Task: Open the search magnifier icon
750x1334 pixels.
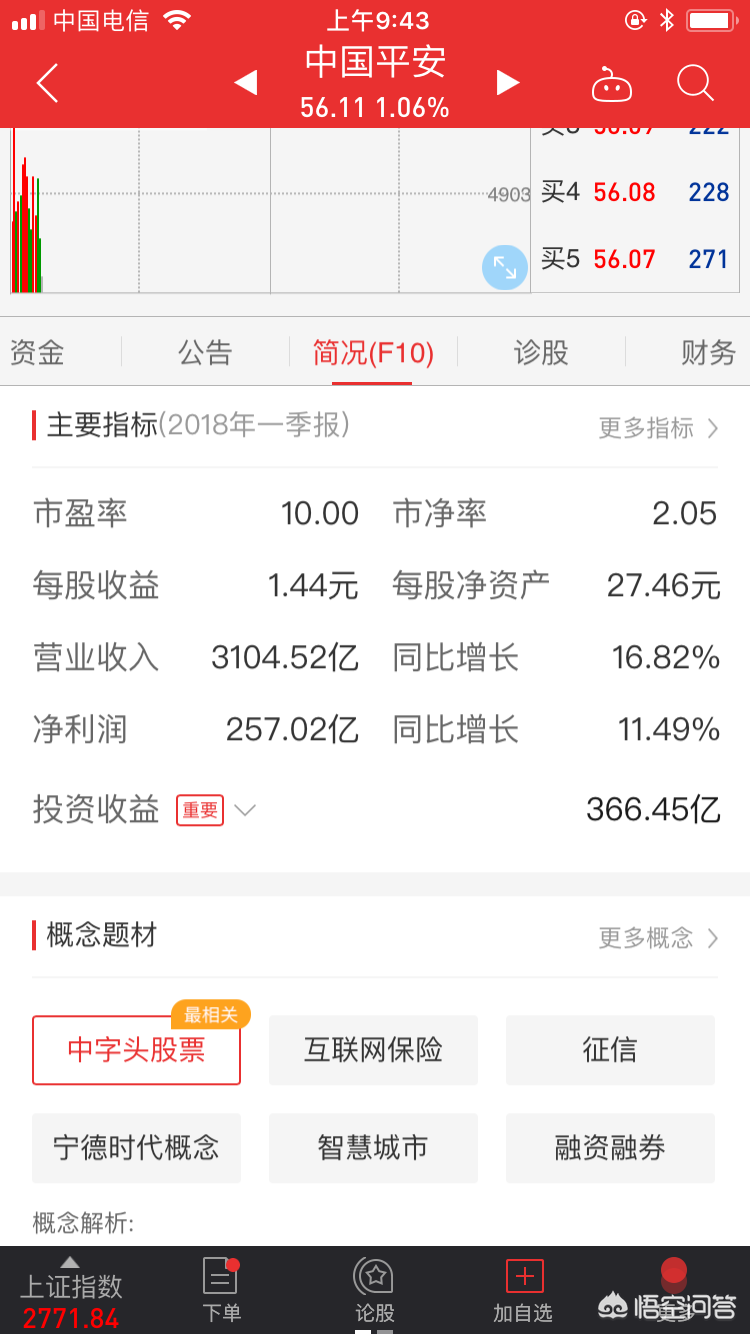Action: click(x=695, y=83)
